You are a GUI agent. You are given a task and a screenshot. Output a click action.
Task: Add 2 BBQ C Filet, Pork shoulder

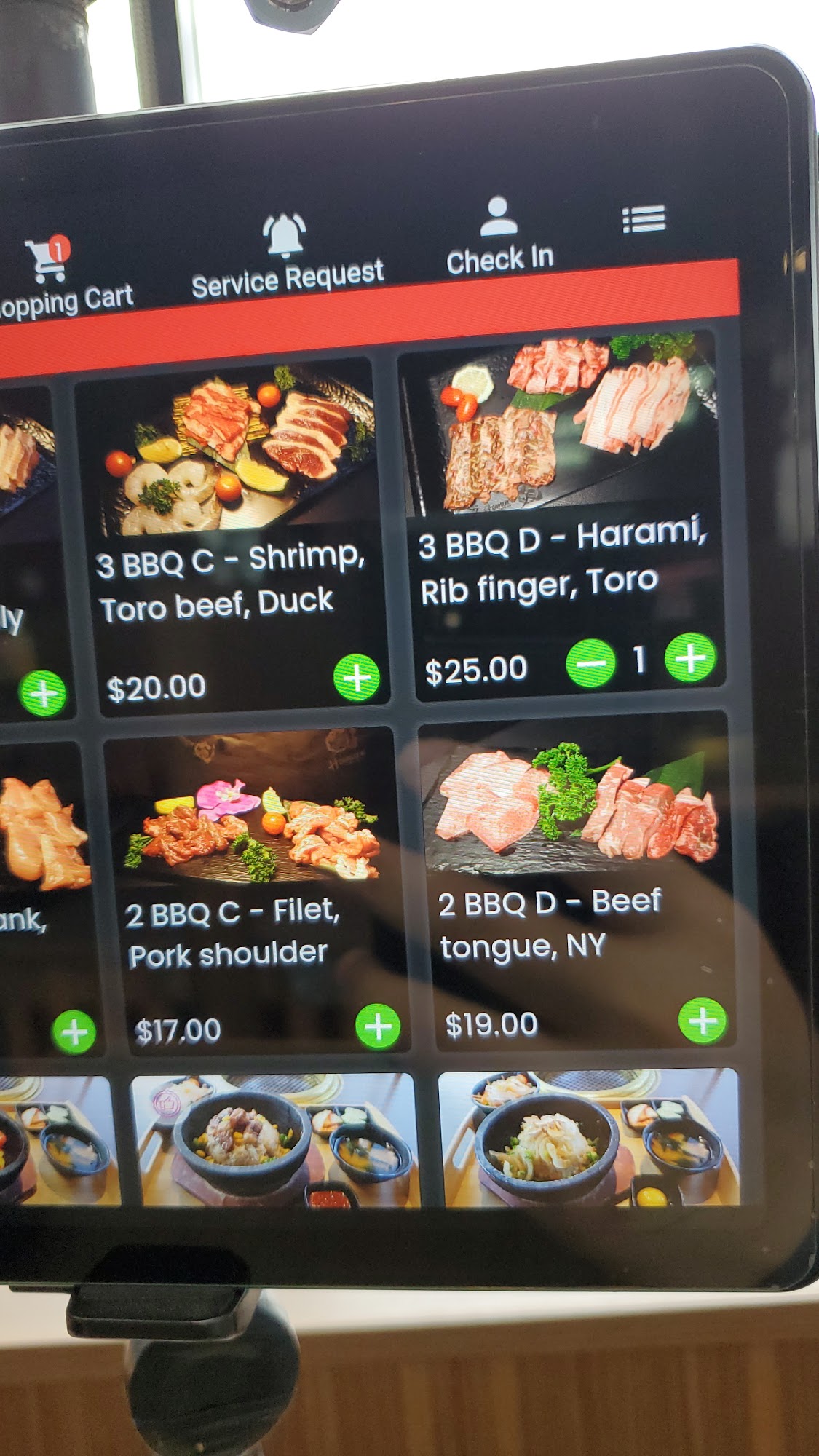377,1026
